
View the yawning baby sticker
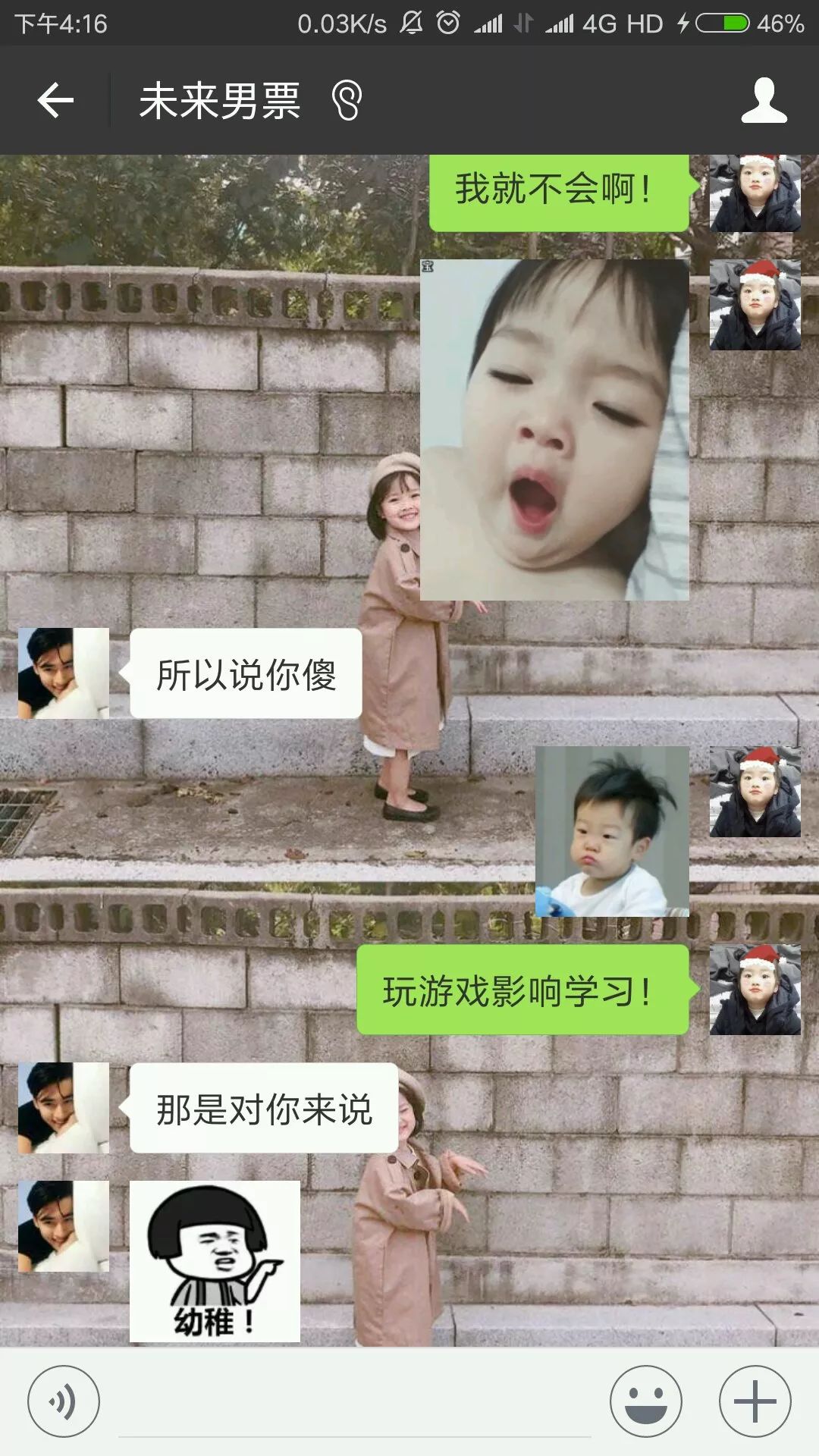(554, 430)
